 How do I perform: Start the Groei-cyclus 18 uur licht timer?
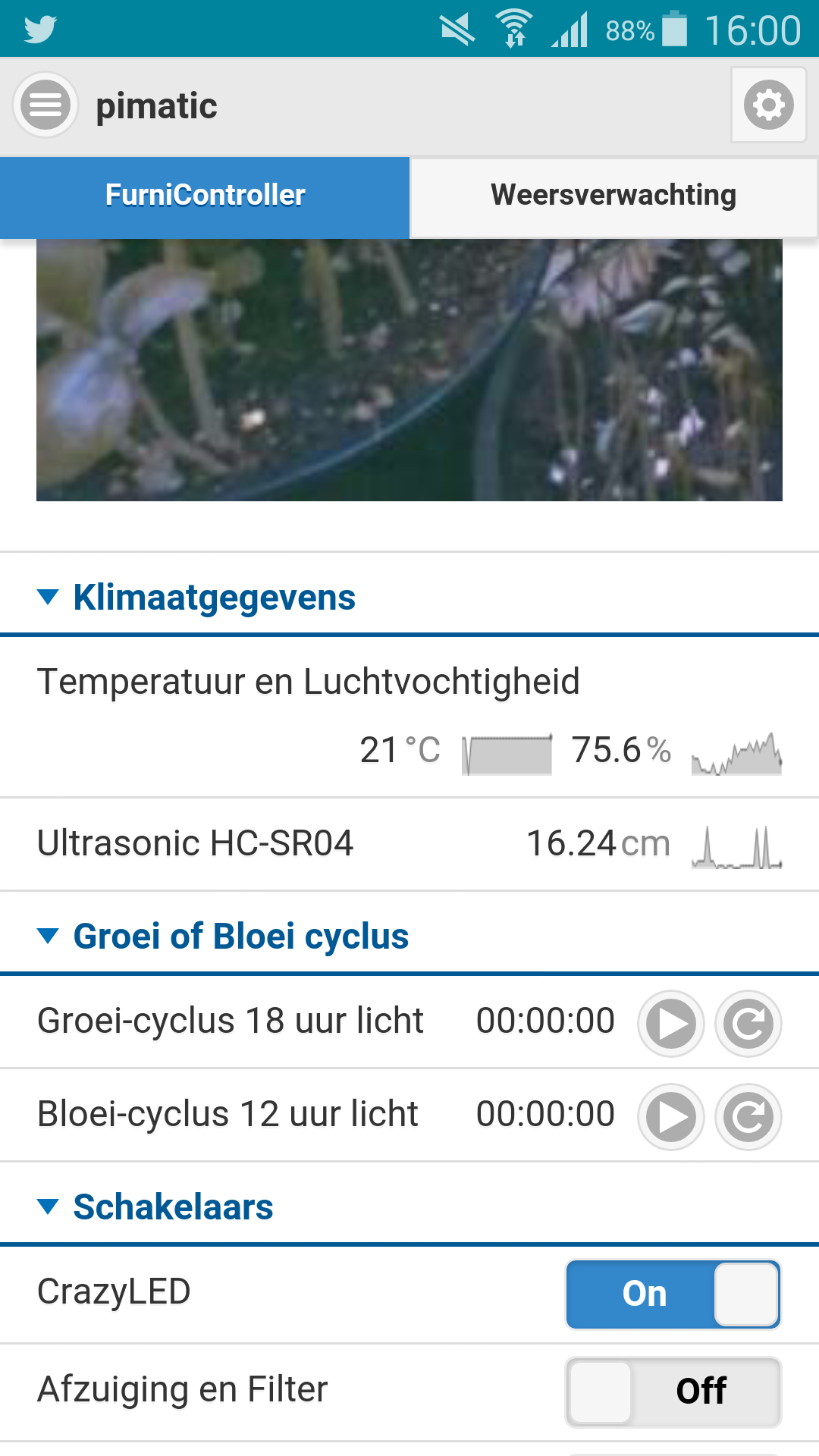click(x=671, y=1024)
